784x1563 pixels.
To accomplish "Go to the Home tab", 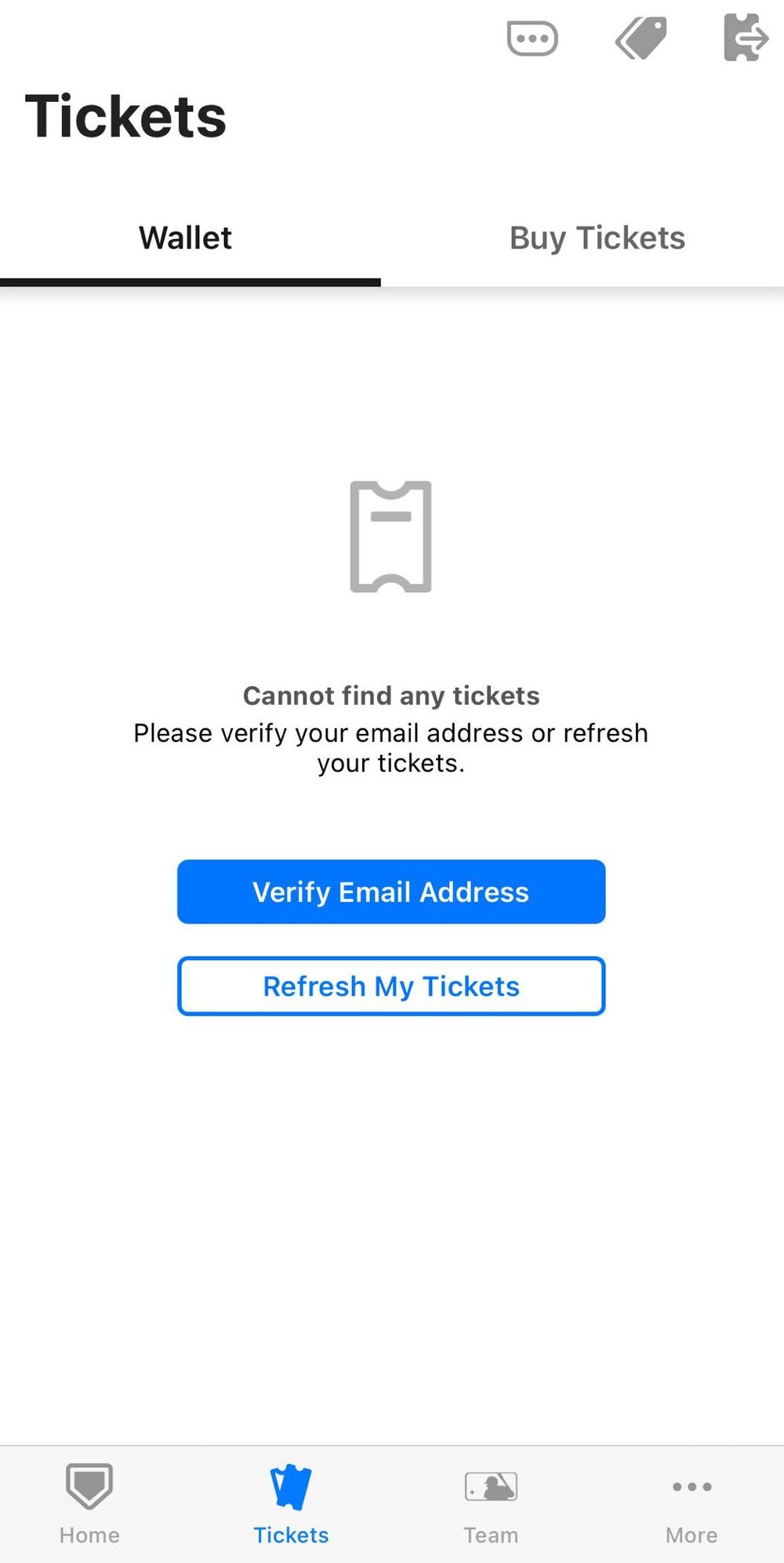I will pyautogui.click(x=89, y=1503).
